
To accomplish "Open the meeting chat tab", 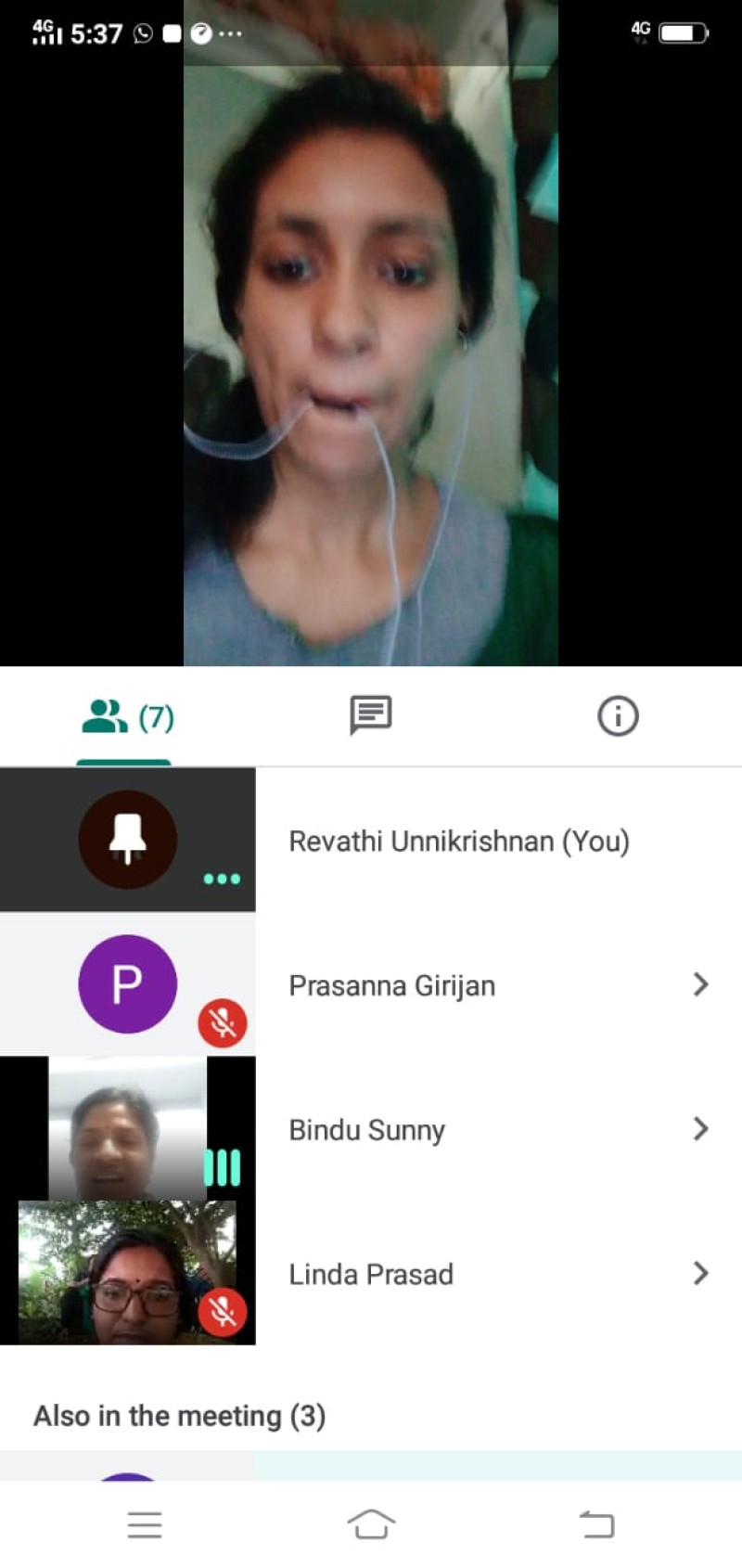I will coord(370,716).
